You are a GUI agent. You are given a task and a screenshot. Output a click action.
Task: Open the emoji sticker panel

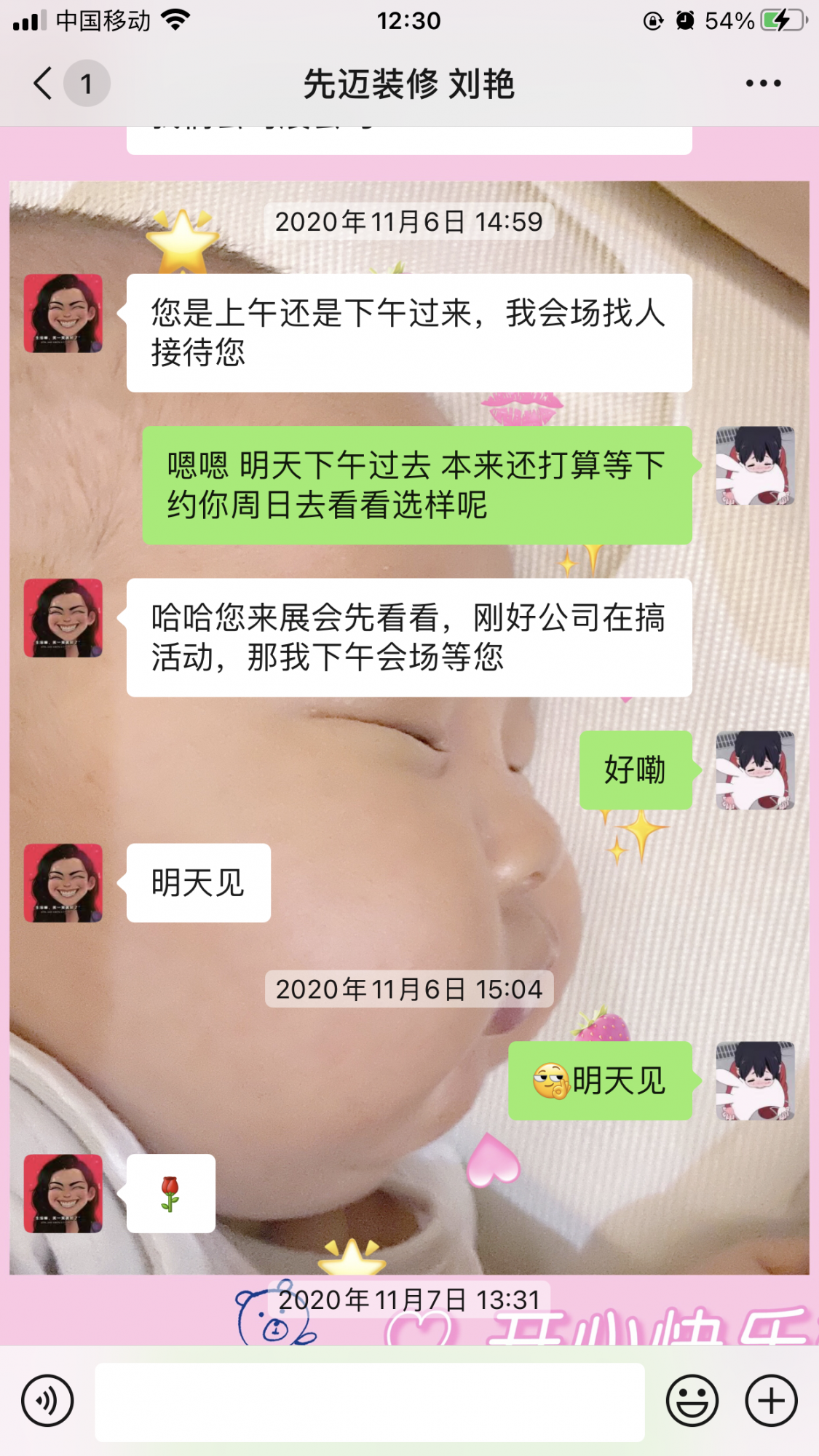coord(692,1401)
